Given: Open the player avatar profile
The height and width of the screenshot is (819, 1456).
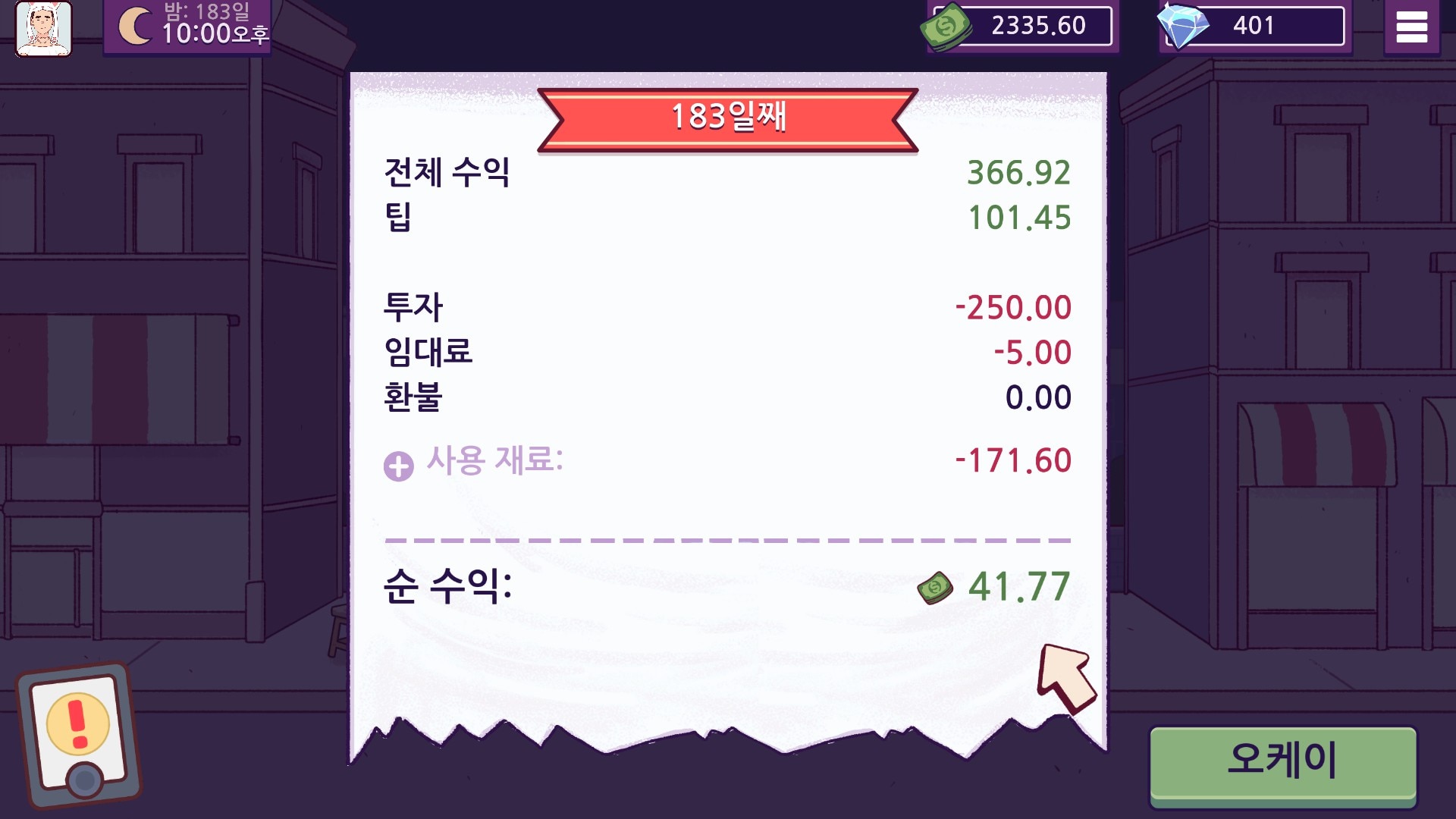Looking at the screenshot, I should (44, 29).
